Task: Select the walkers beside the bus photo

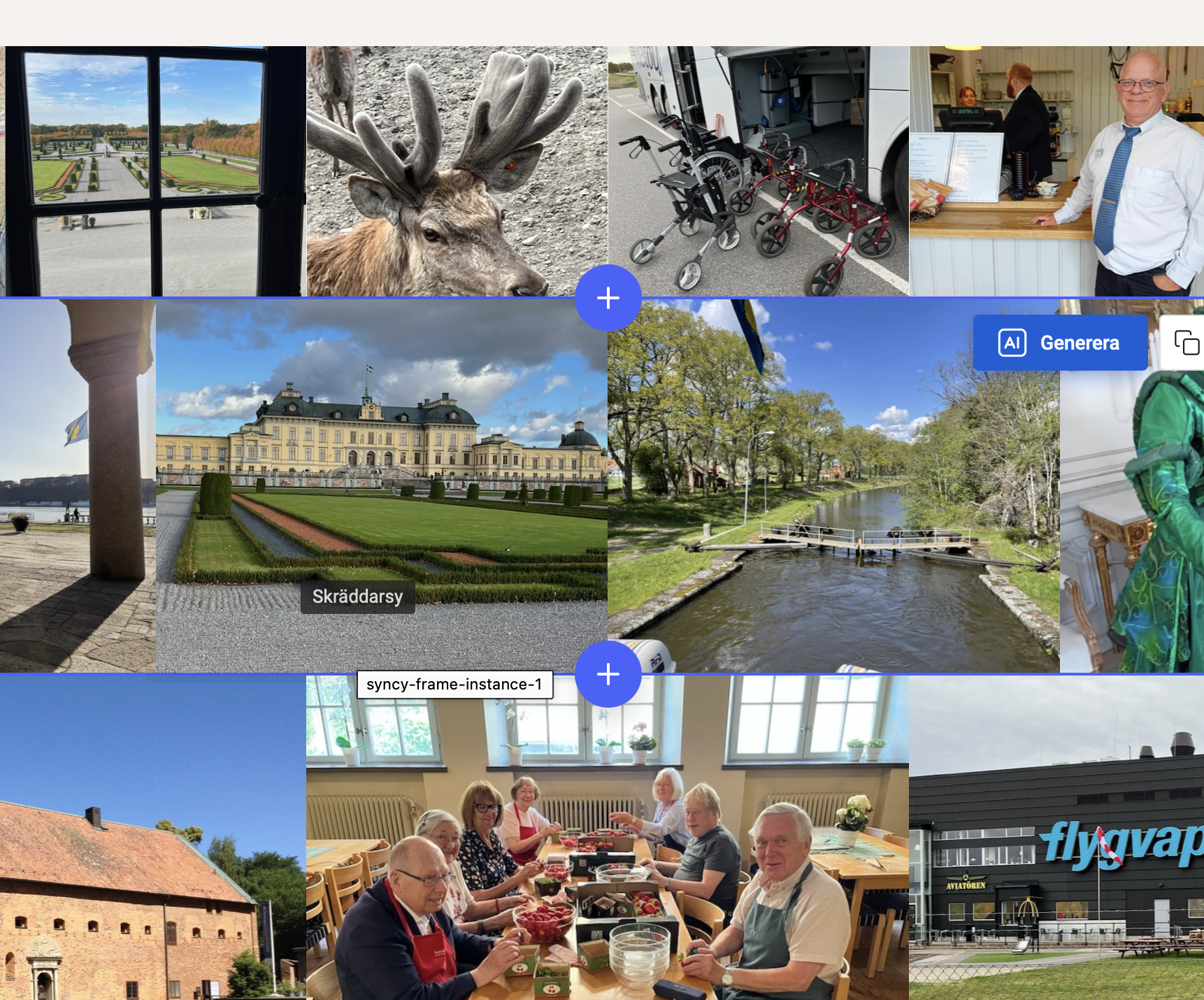Action: tap(758, 171)
